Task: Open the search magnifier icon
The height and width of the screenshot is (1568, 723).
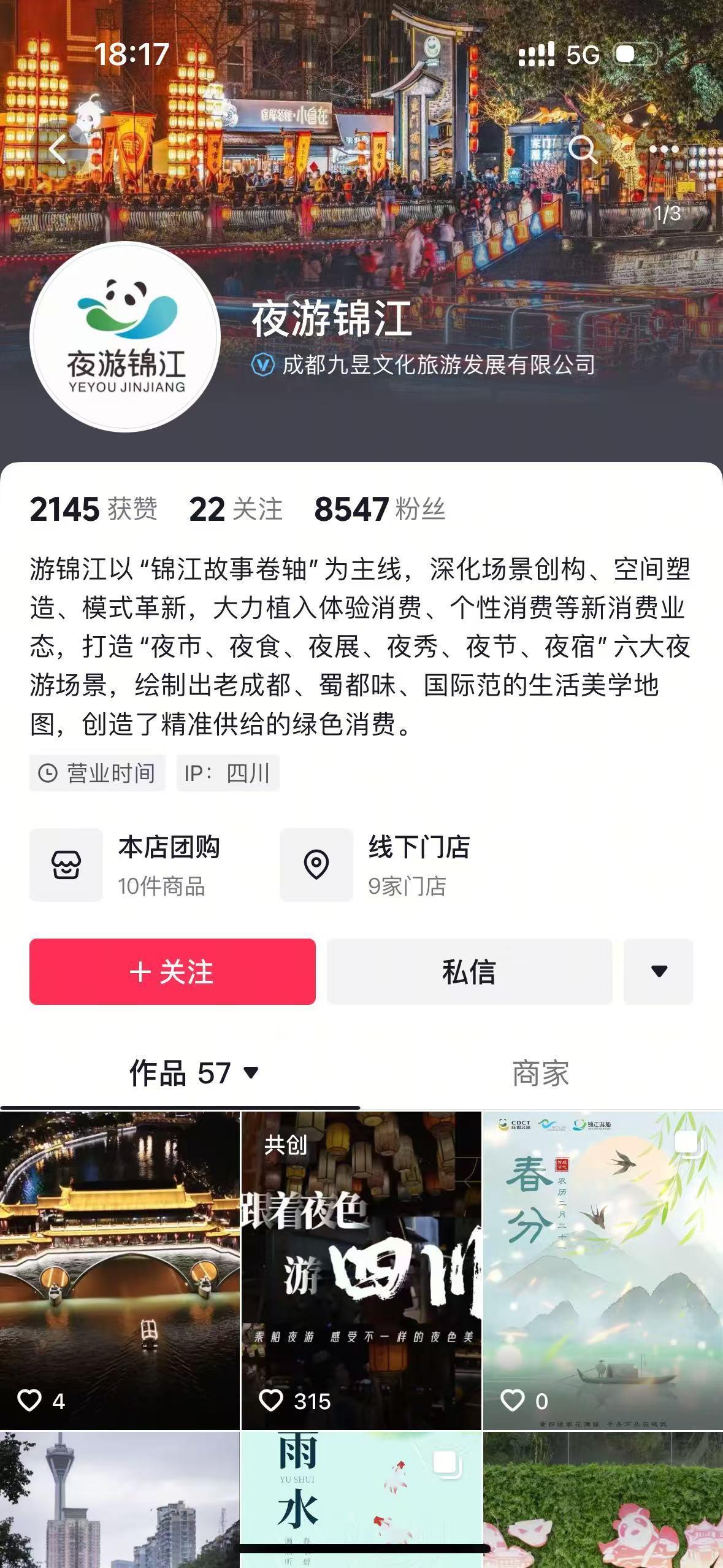Action: 581,148
